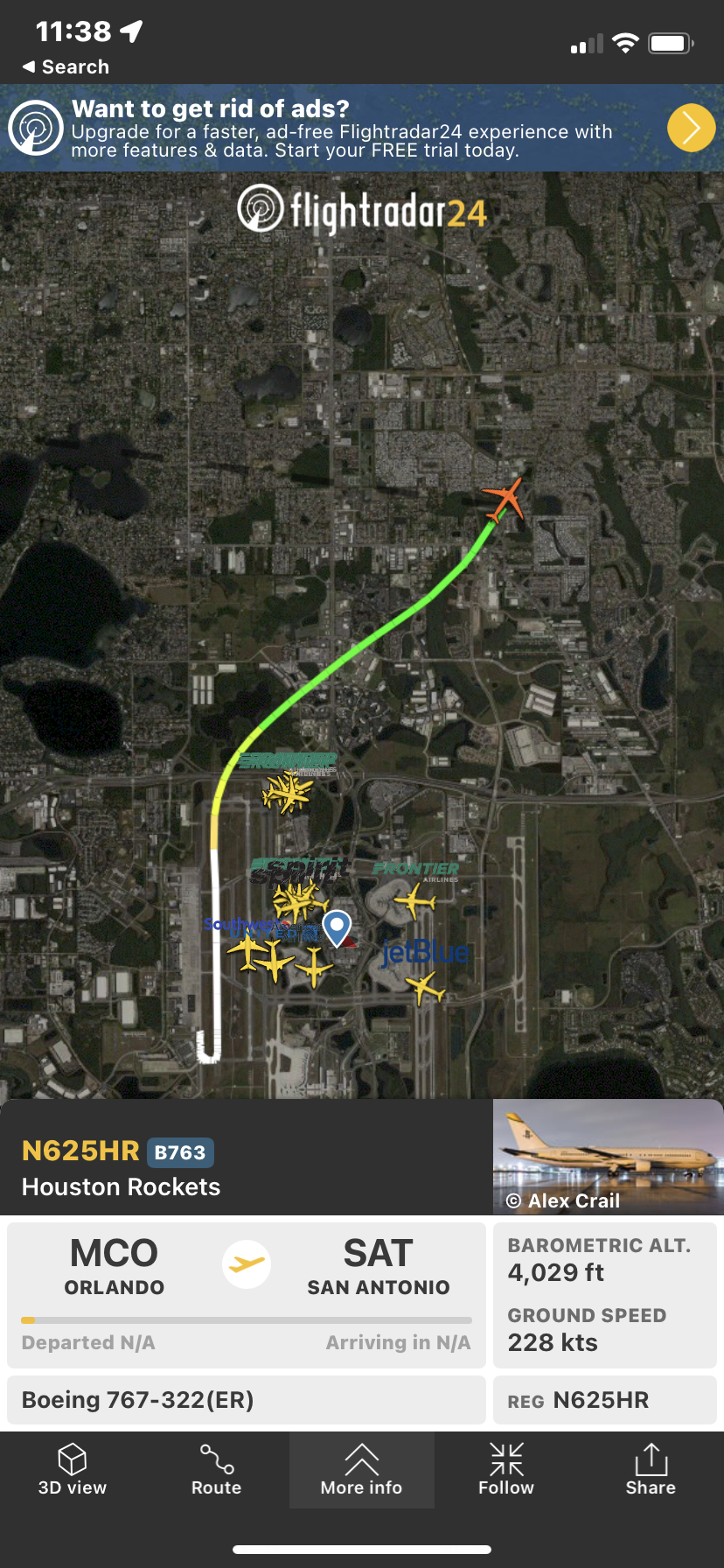Open the ad-free upgrade arrow button
Screen dimensions: 724x1568
691,129
